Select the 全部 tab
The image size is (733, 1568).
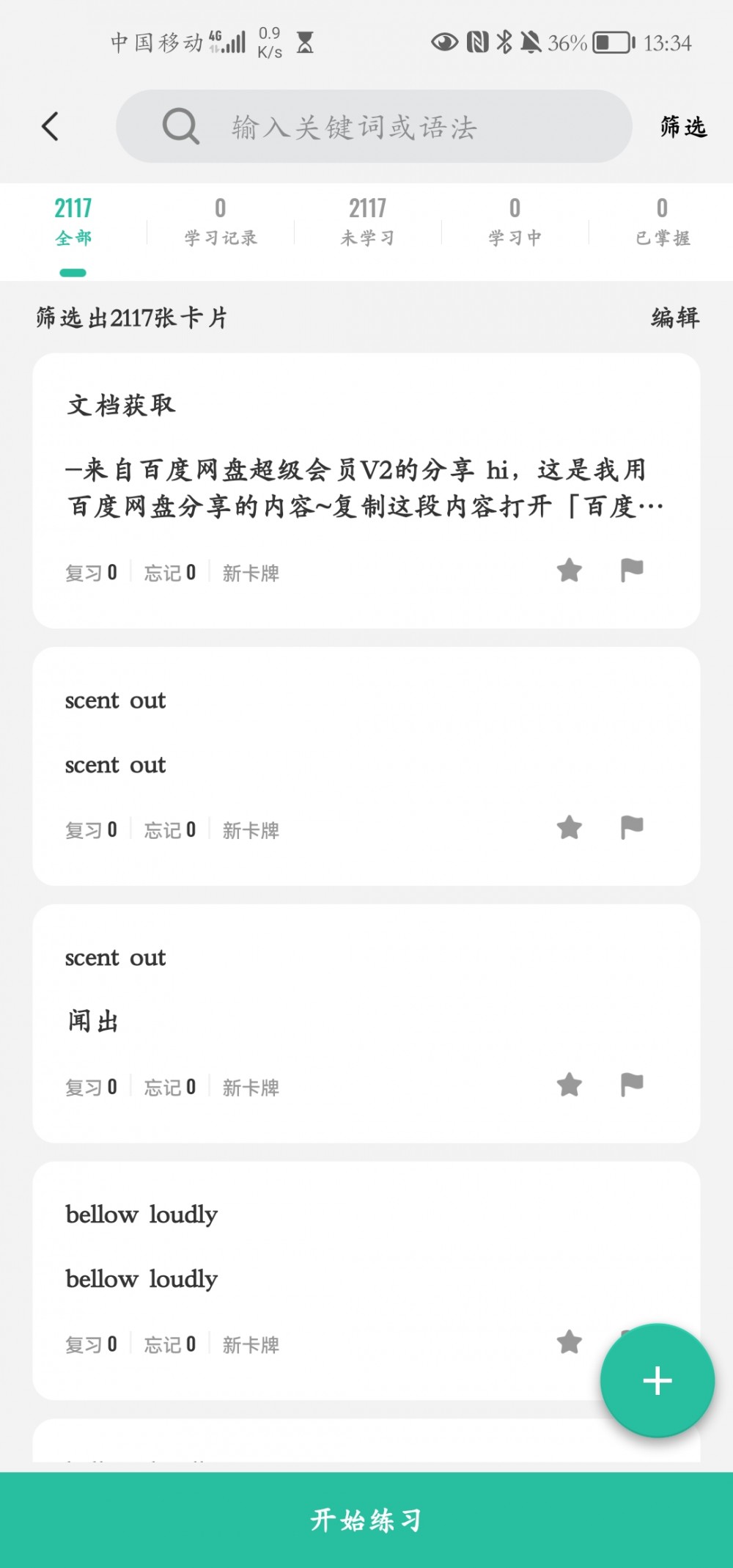(73, 221)
